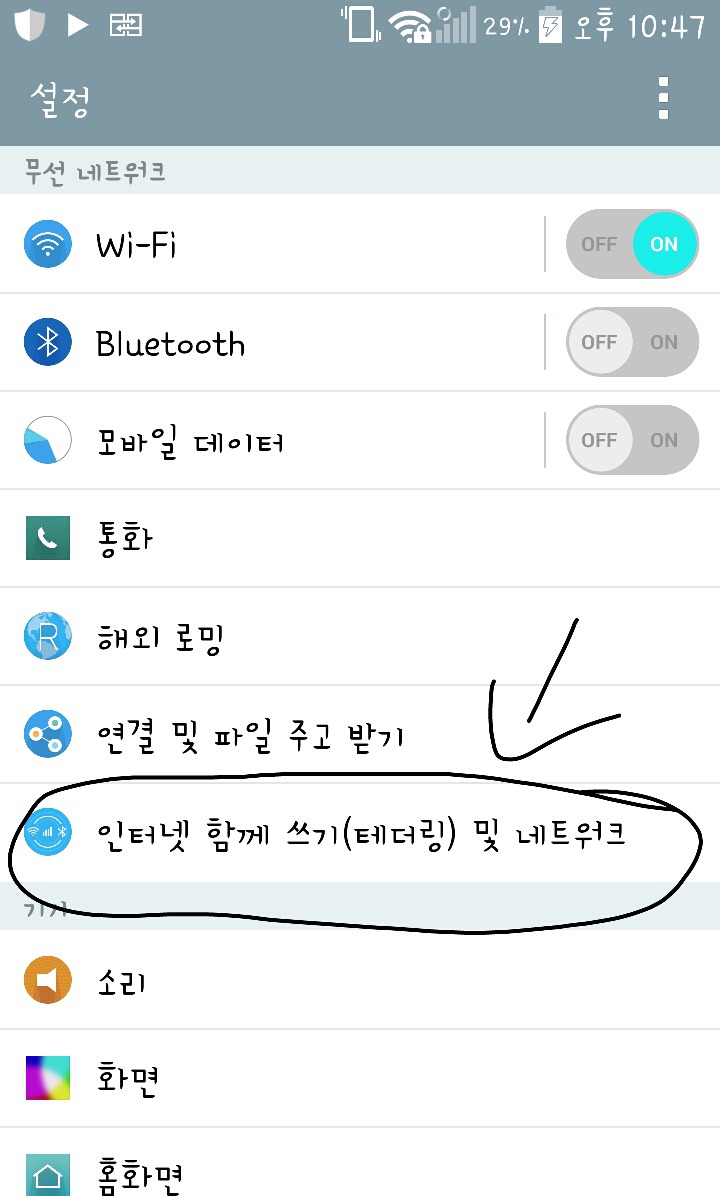
Task: Open the 홈화면 settings
Action: [x=300, y=1172]
